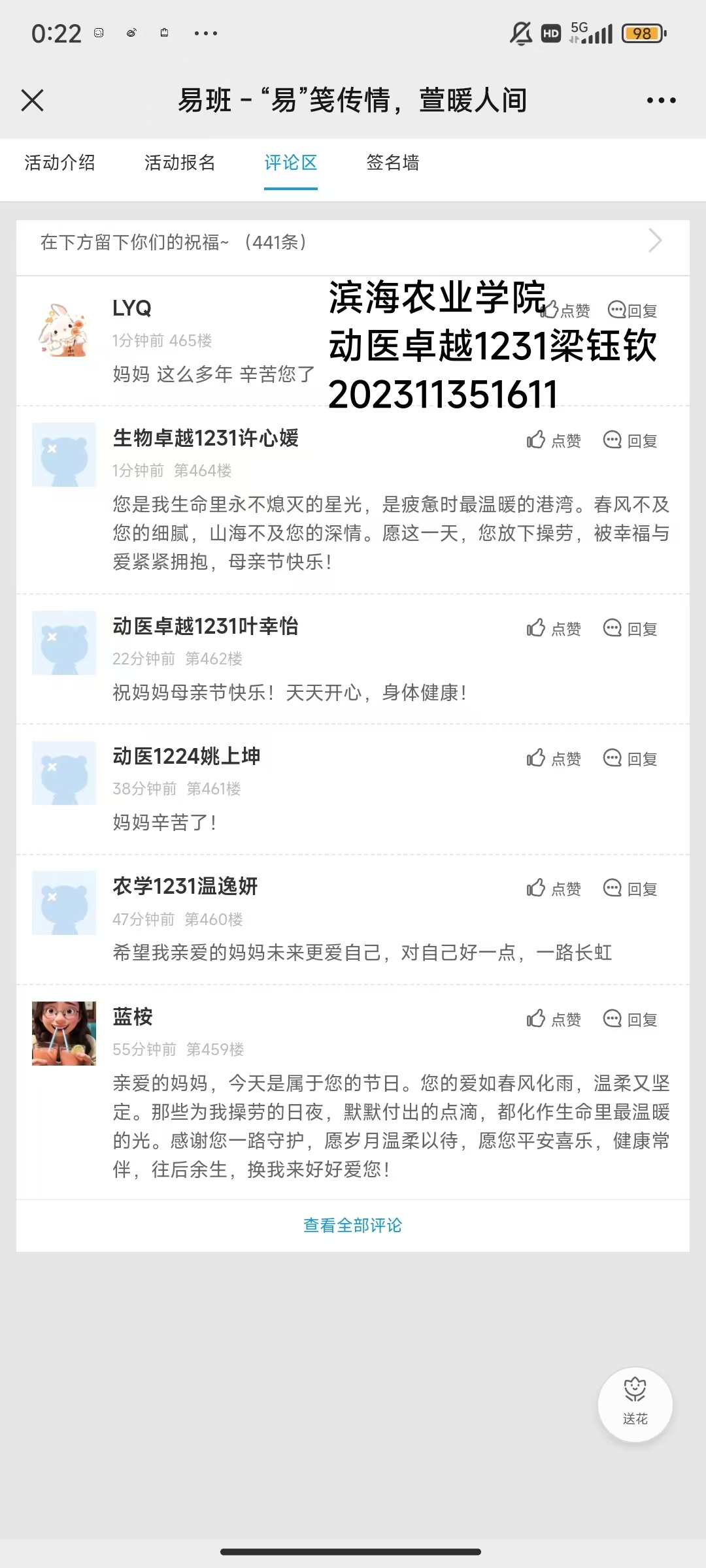Expand the 441条 blessings comment header

tap(654, 241)
